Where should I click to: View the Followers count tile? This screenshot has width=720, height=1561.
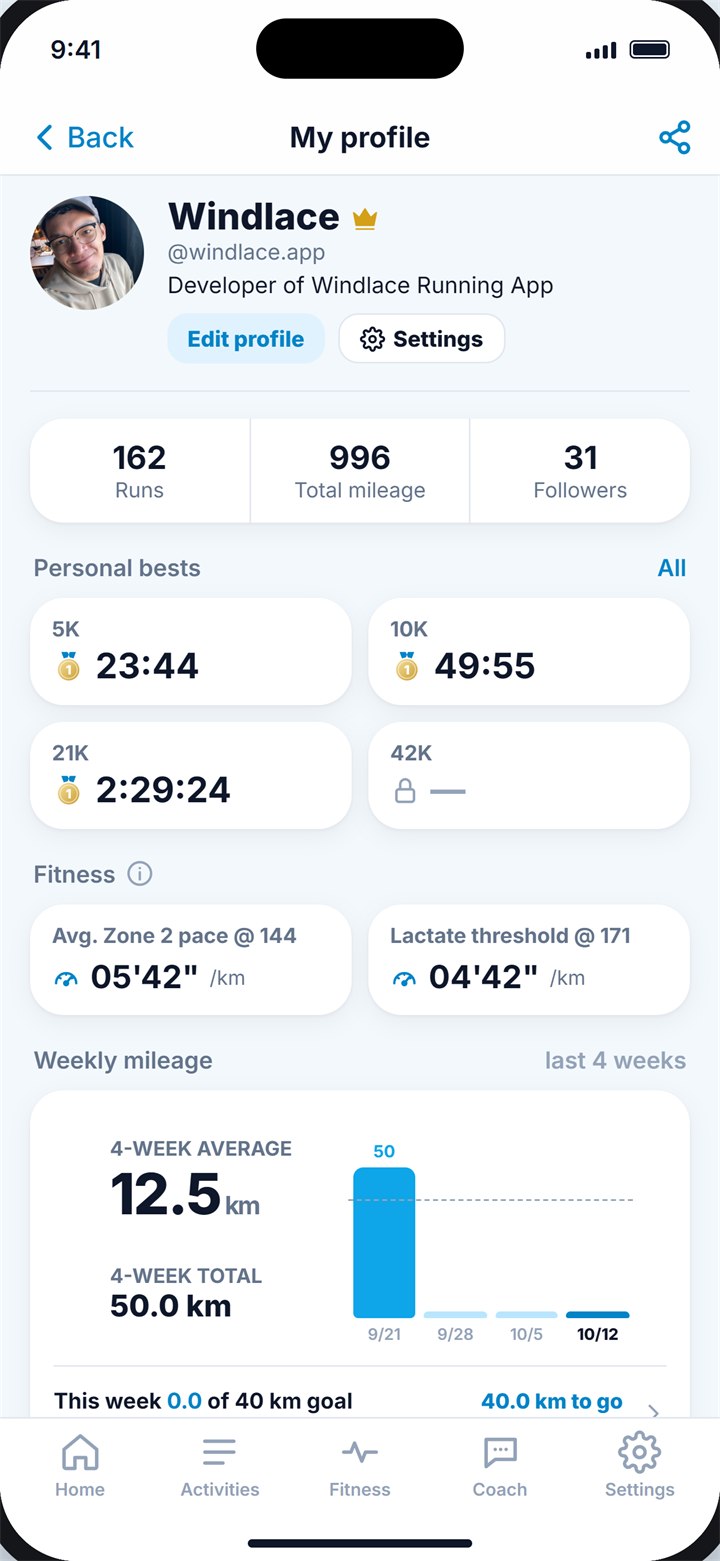coord(580,471)
